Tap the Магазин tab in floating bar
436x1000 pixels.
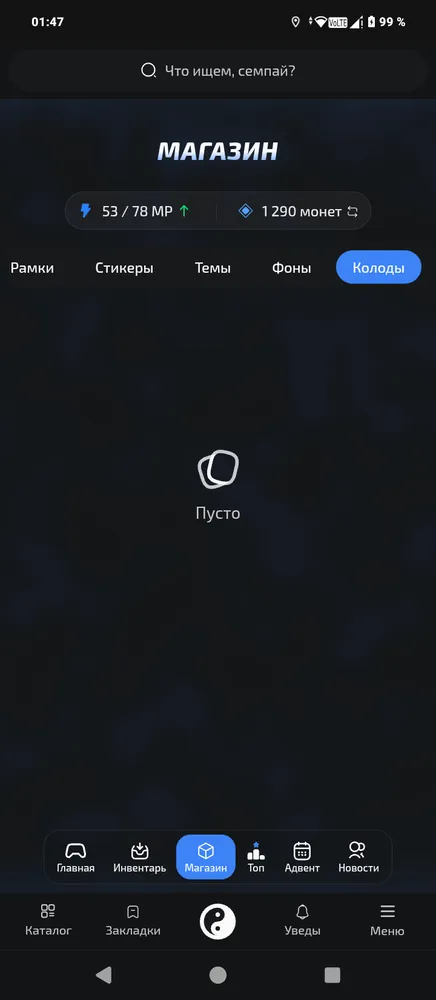206,857
